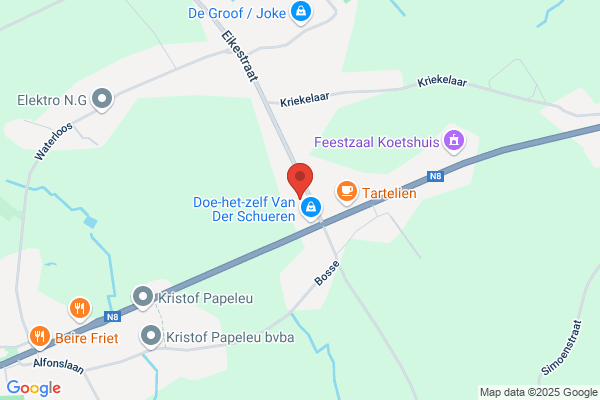Tap the Beire Friet restaurant marker

click(x=40, y=338)
